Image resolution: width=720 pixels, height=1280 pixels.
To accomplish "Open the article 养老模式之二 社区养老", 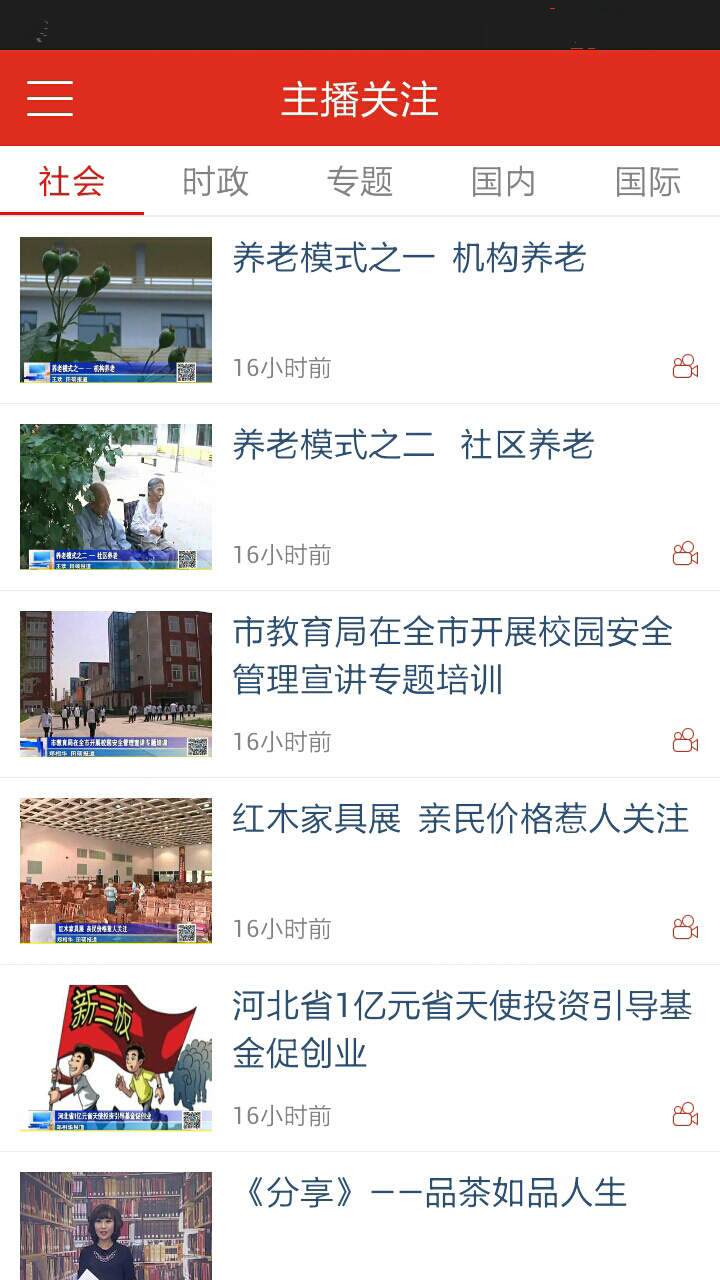I will pyautogui.click(x=413, y=446).
